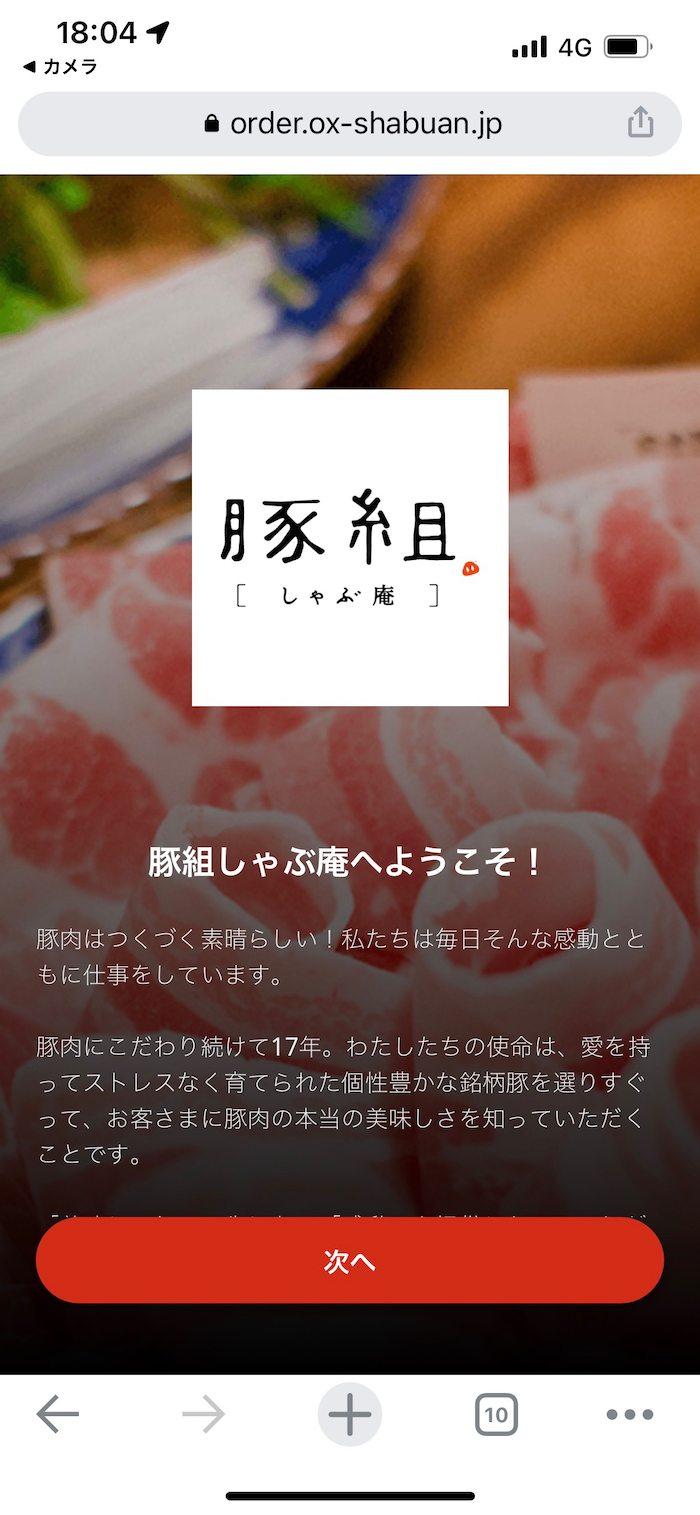The image size is (700, 1515).
Task: Return to the カメラ app
Action: 60,67
